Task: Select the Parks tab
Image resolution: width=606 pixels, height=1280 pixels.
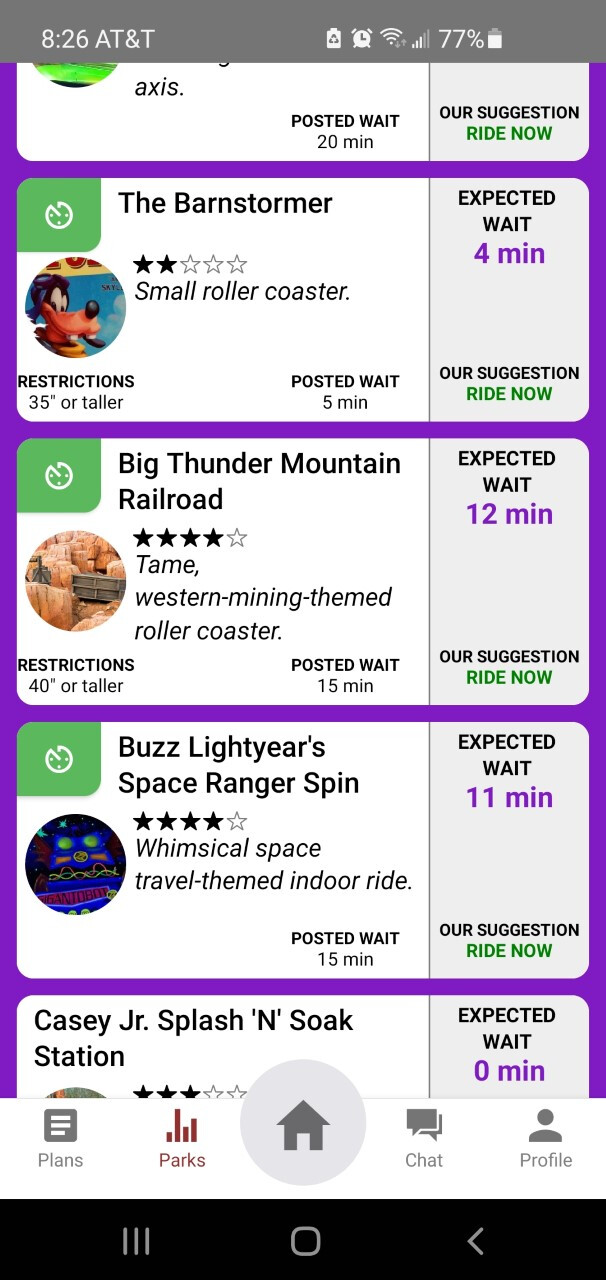Action: tap(182, 1140)
